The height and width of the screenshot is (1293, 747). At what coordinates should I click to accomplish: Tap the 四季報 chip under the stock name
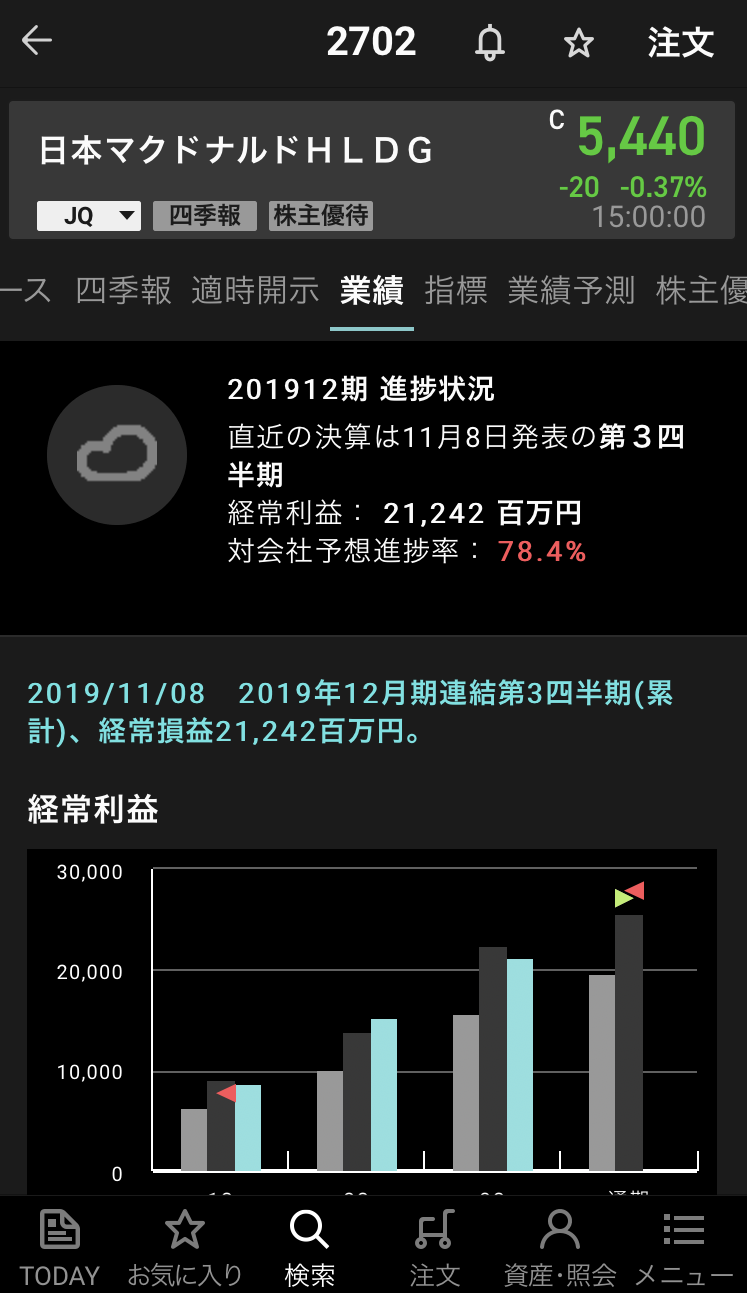pyautogui.click(x=205, y=216)
